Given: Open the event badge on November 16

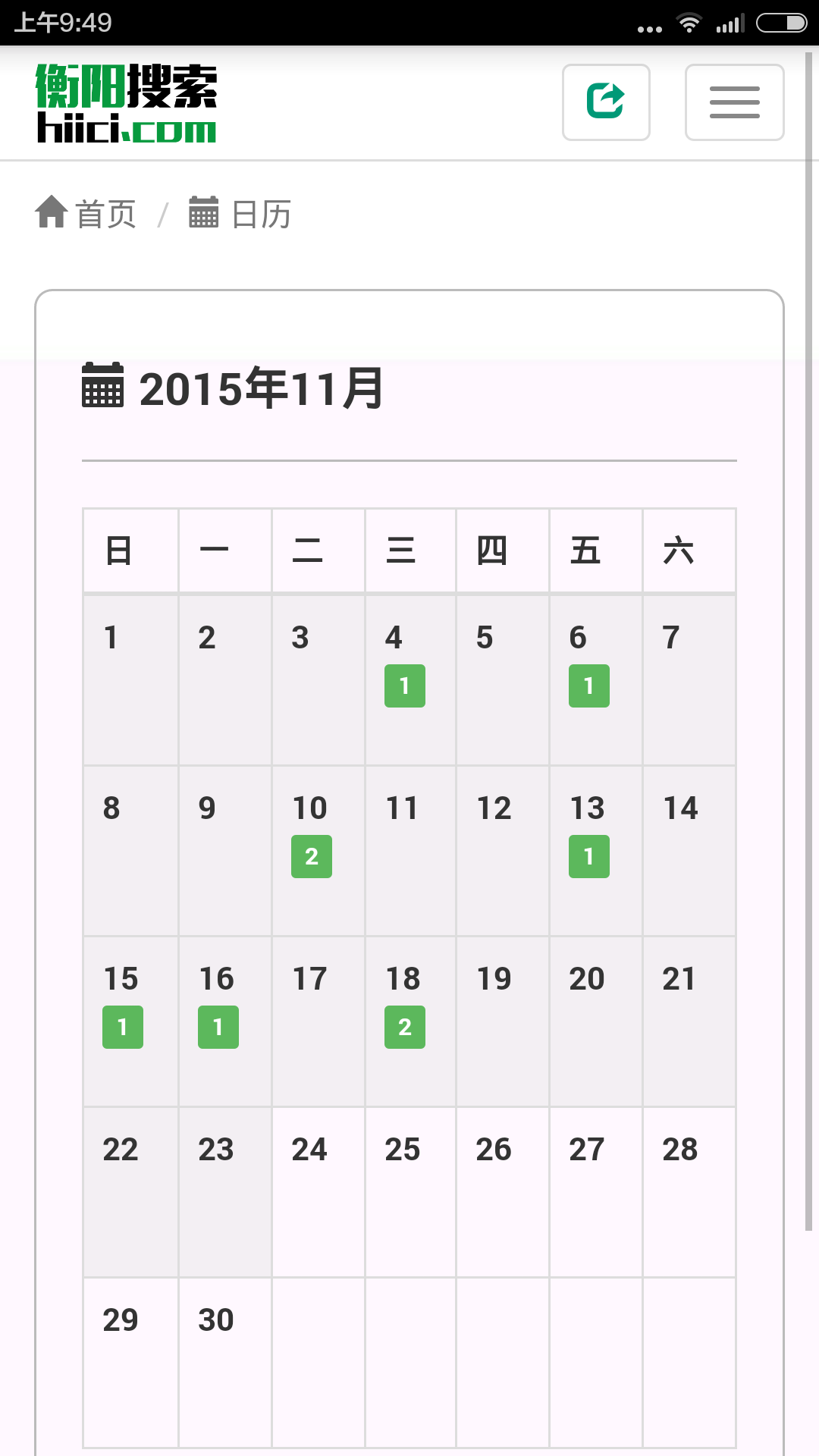Looking at the screenshot, I should pos(218,1028).
